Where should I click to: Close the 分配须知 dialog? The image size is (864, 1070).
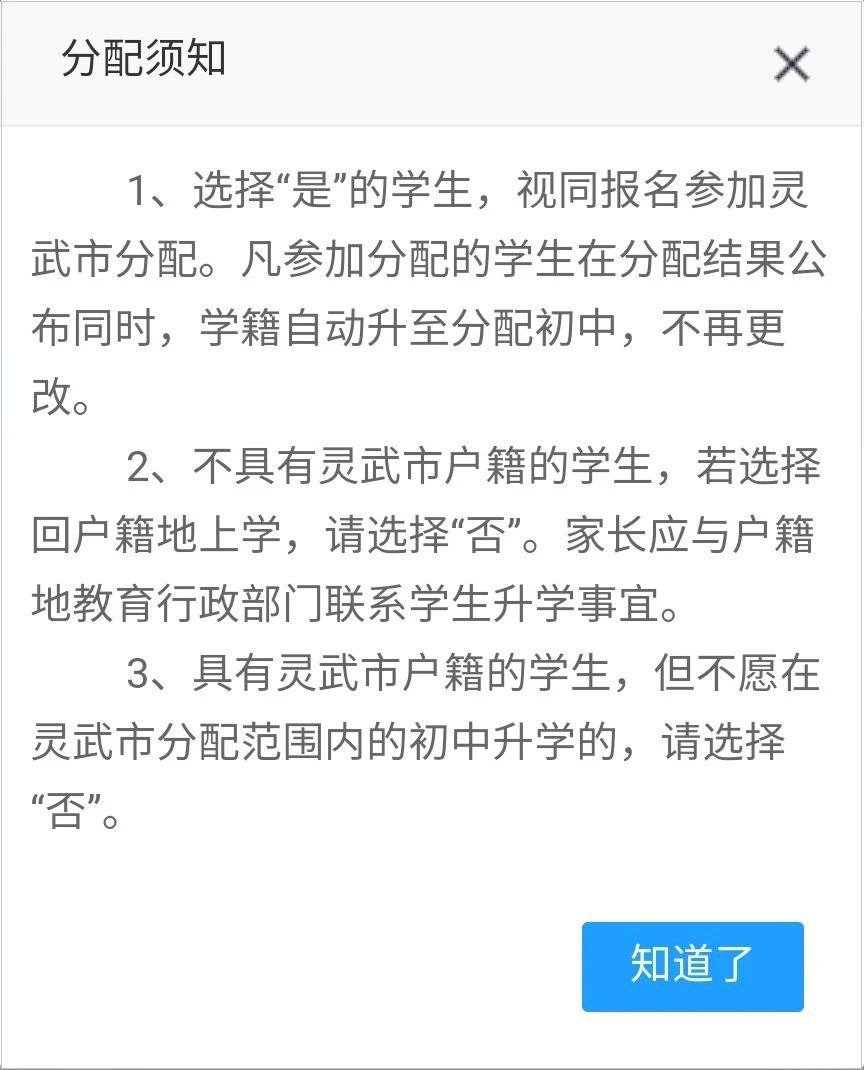[791, 65]
